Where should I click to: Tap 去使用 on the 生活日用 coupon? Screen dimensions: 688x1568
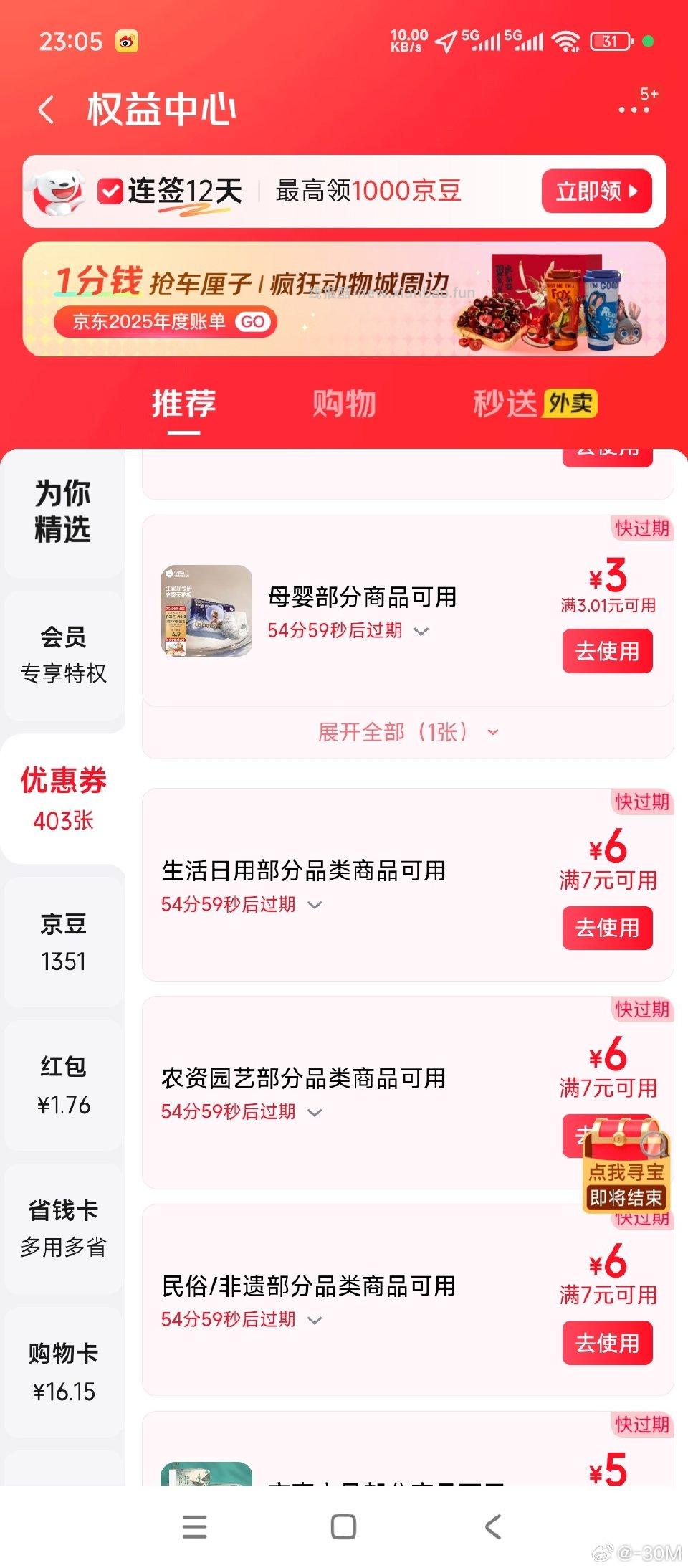pos(607,927)
